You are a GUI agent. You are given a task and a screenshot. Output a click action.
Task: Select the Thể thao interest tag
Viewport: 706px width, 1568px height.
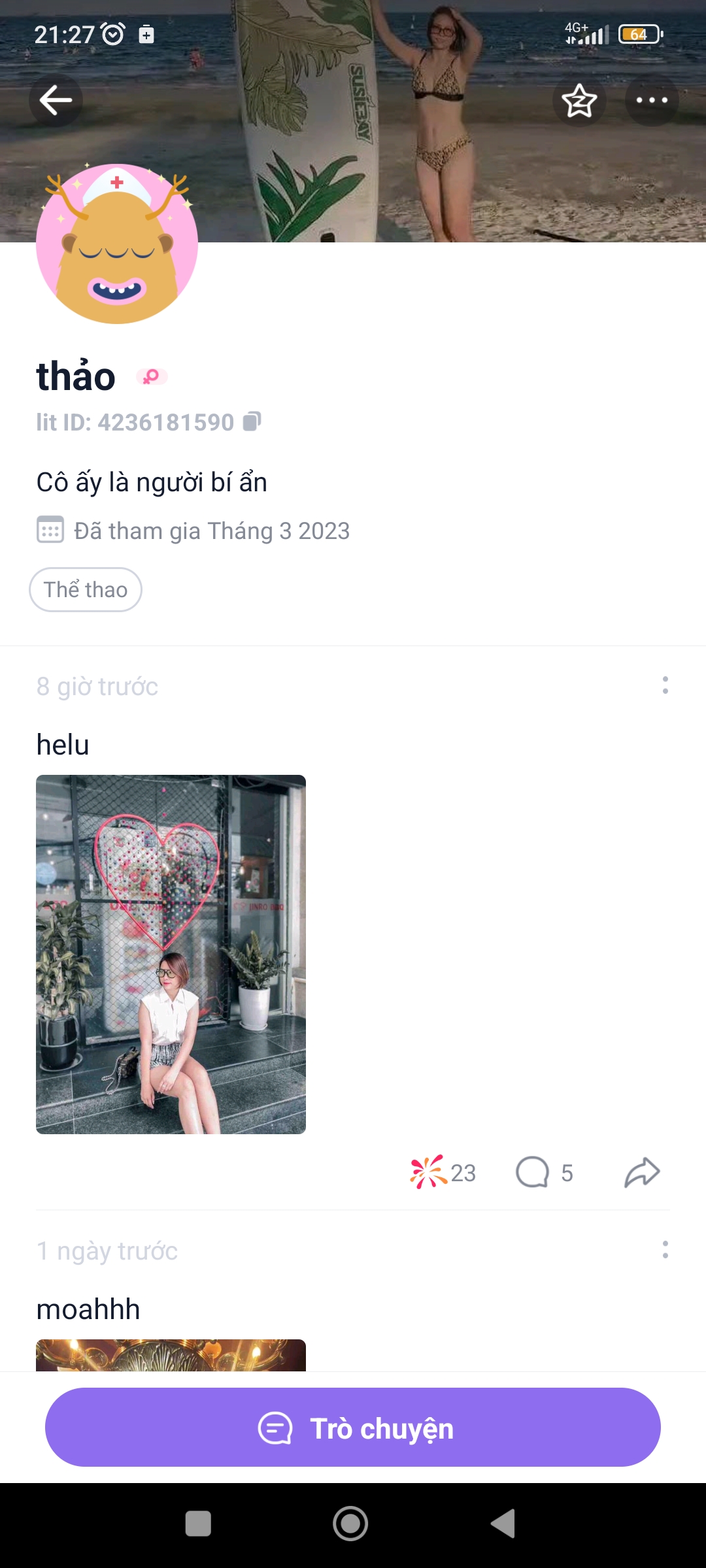tap(85, 589)
